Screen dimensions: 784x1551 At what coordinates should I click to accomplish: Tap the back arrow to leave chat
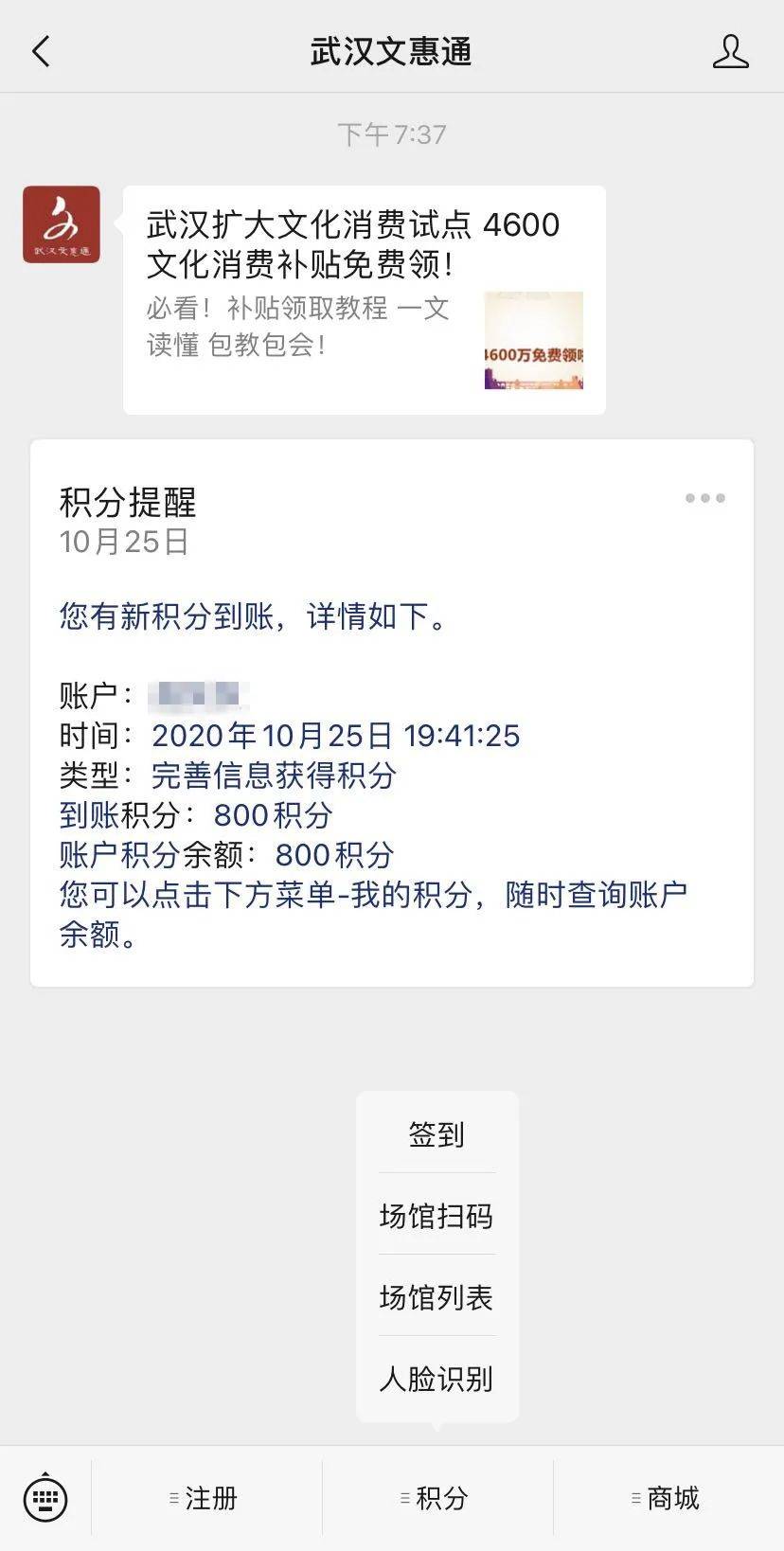(x=40, y=52)
